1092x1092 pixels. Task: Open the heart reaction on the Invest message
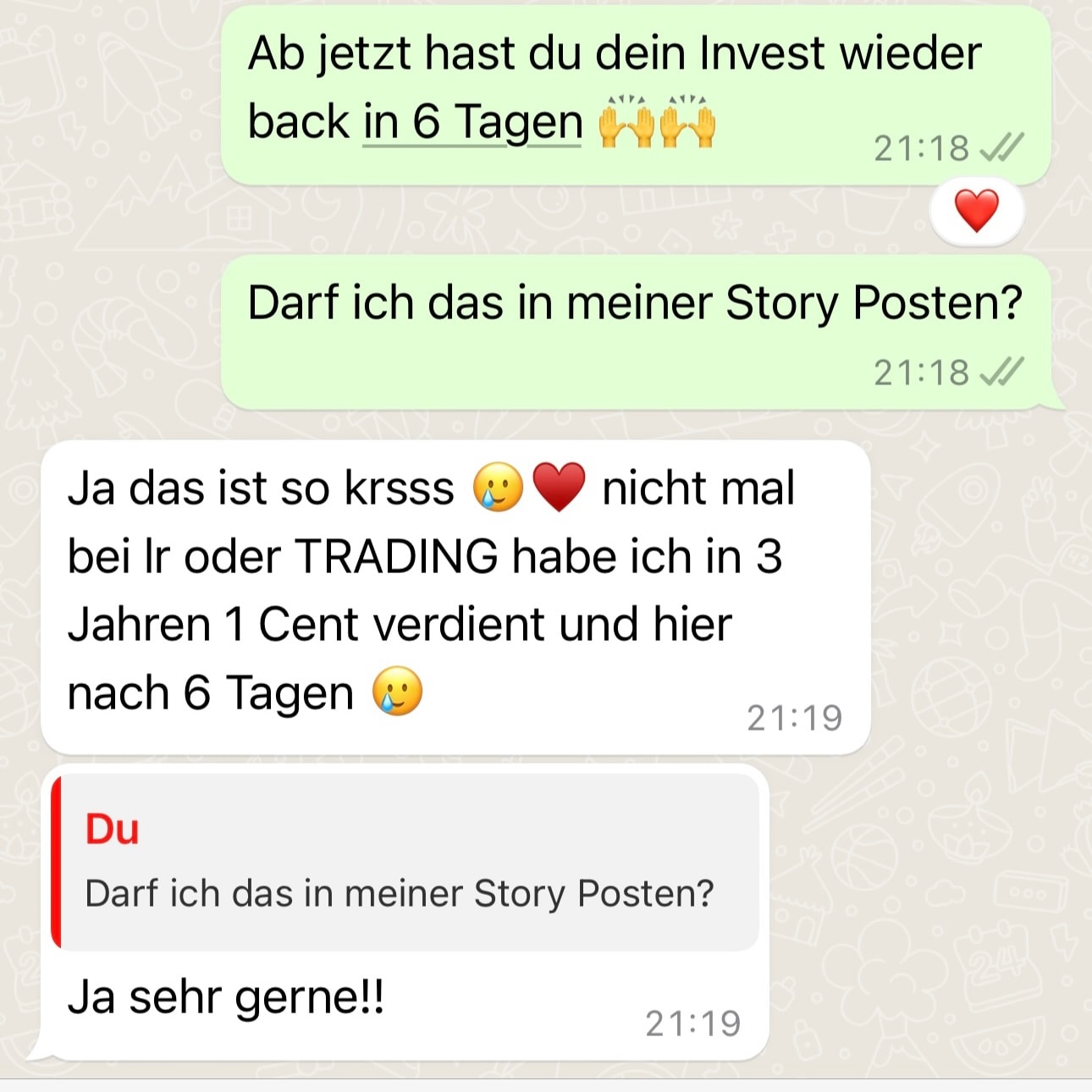pos(976,211)
